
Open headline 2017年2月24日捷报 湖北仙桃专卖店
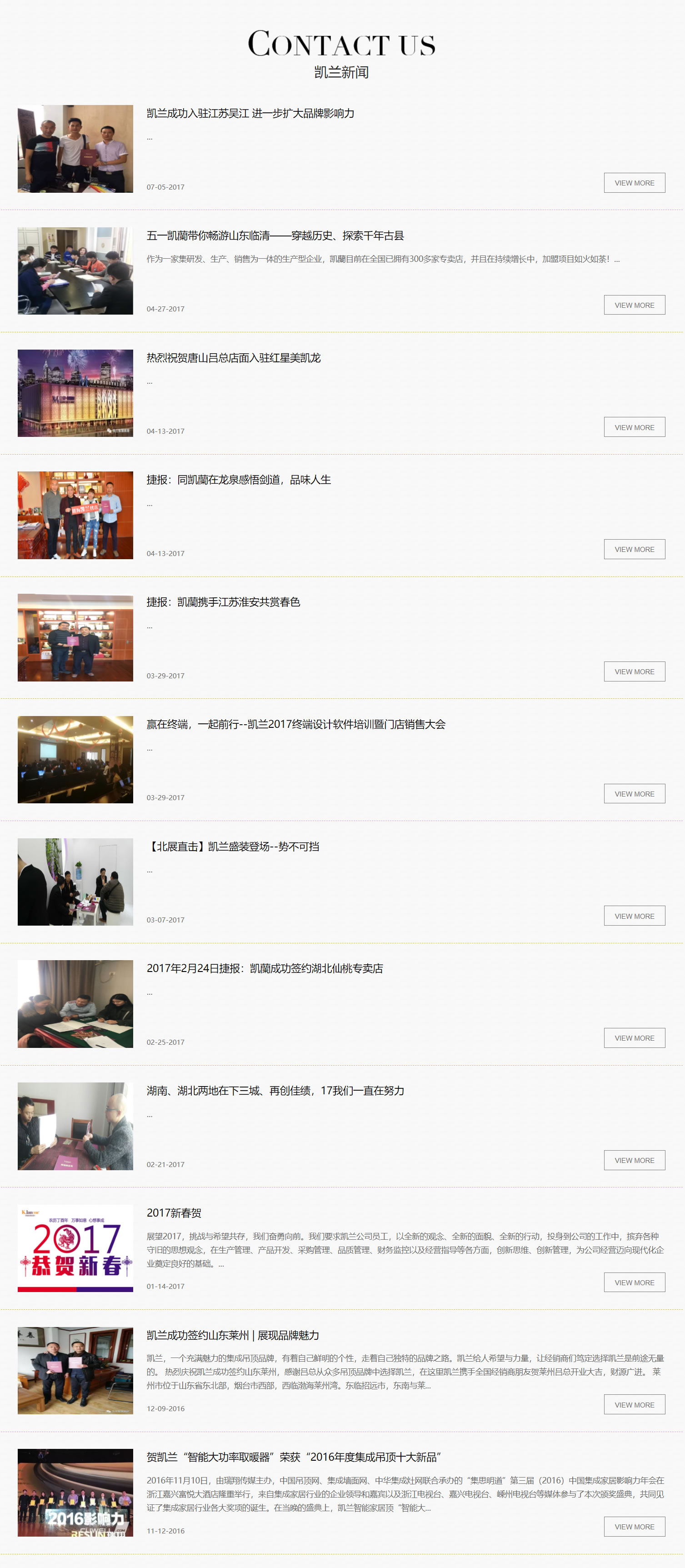click(x=265, y=968)
